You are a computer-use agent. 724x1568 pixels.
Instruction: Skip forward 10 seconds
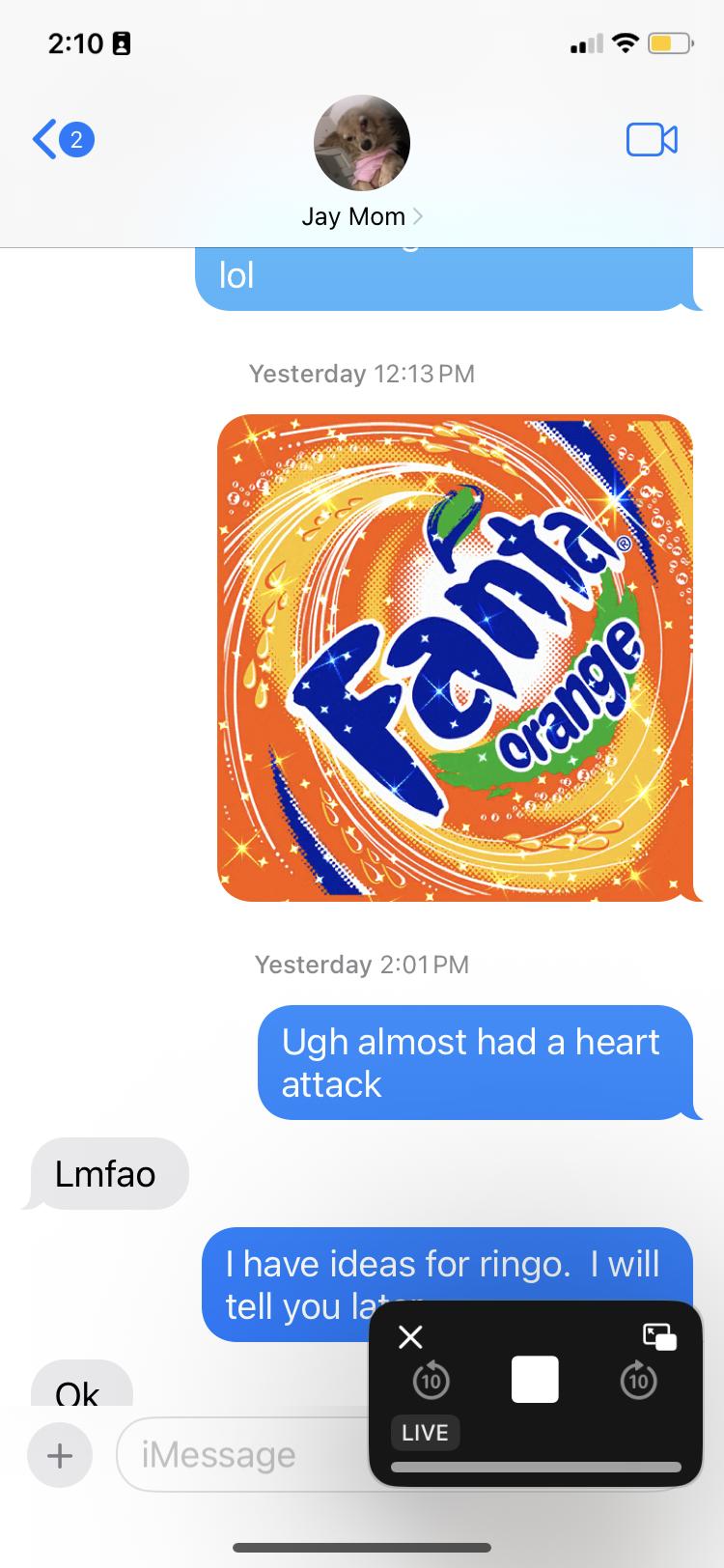(x=638, y=1380)
